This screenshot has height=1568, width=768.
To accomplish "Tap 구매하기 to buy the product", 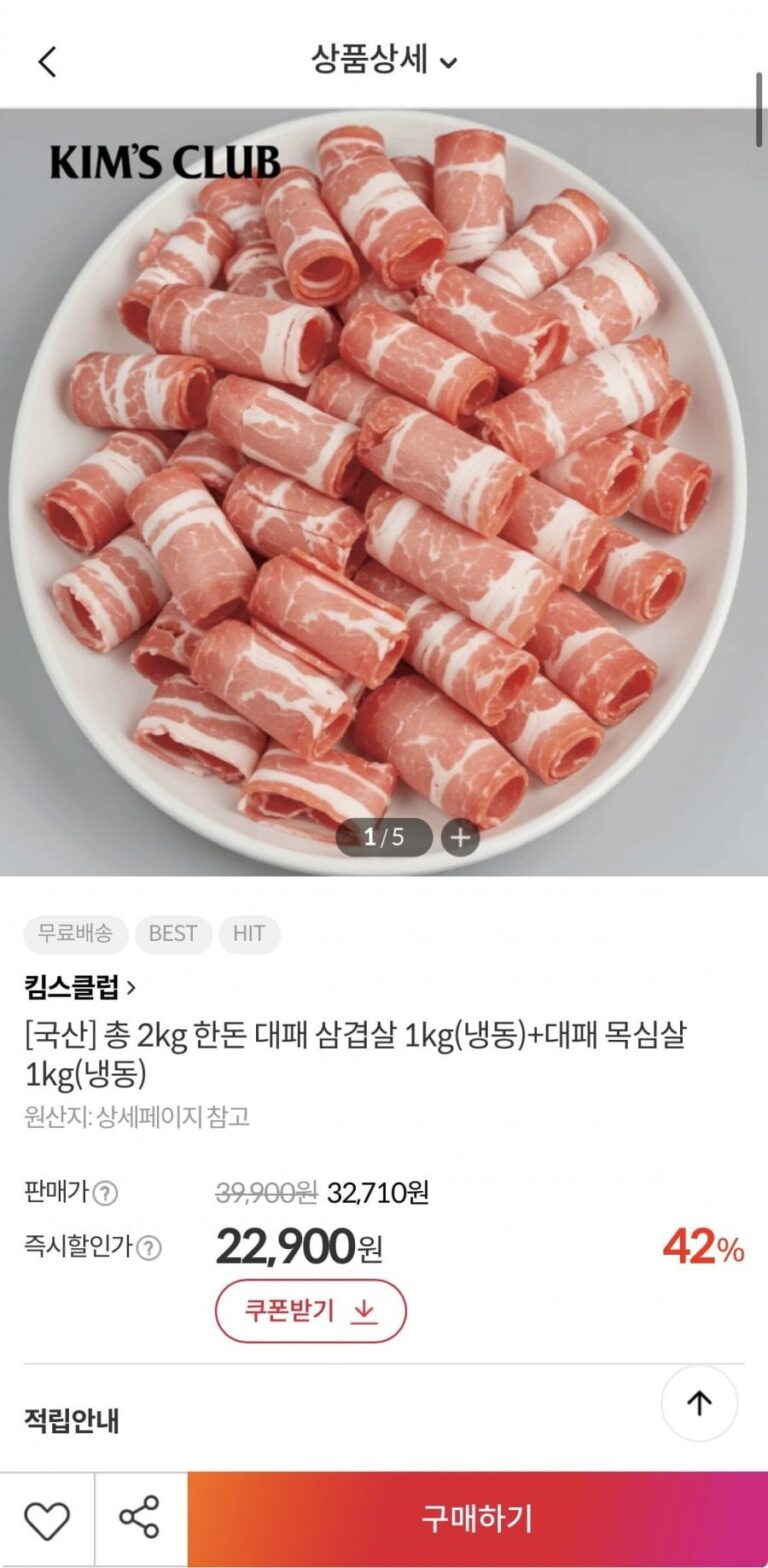I will point(477,1519).
